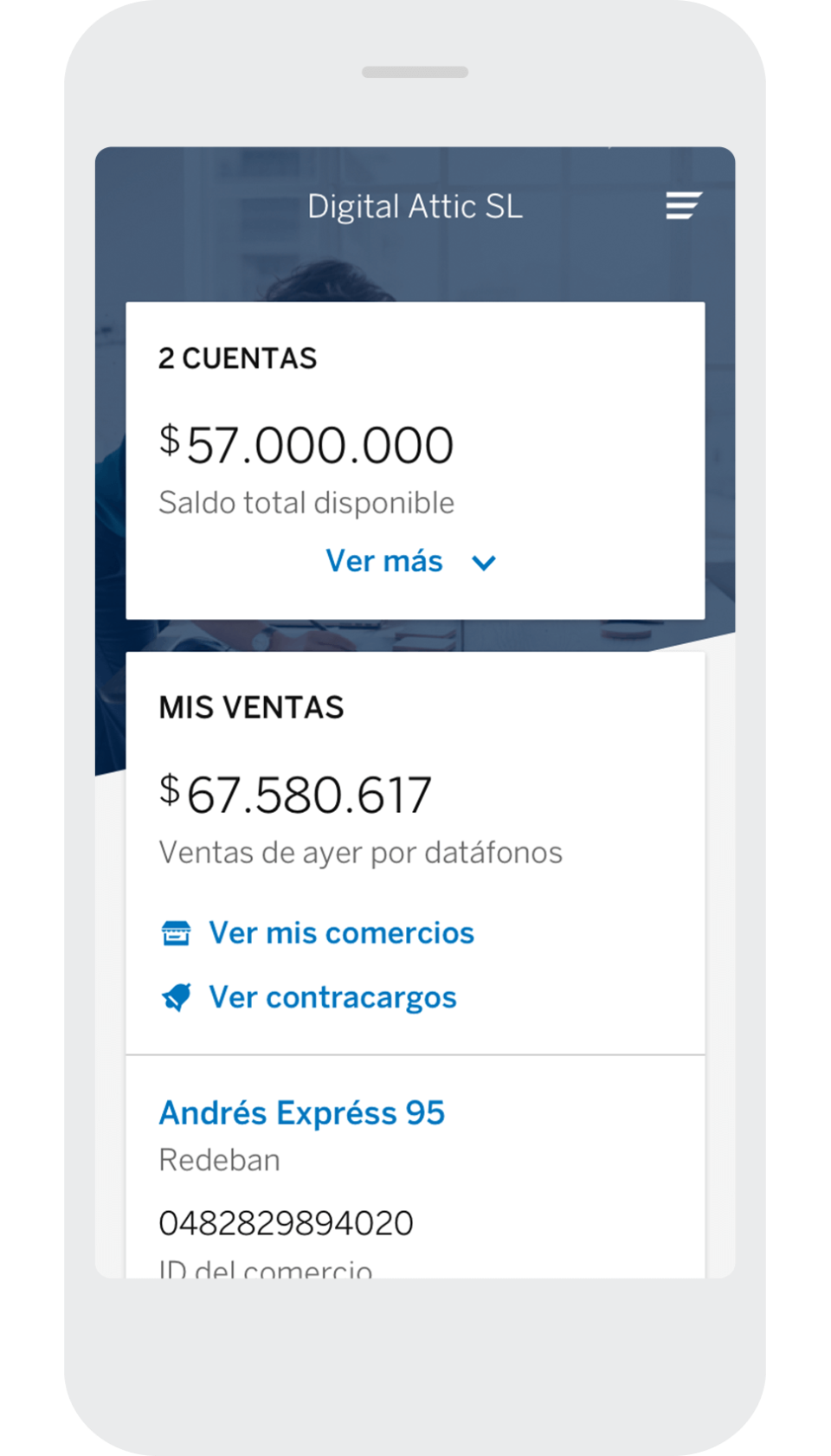Select Andrés Expréss 95 merchant

point(301,1112)
